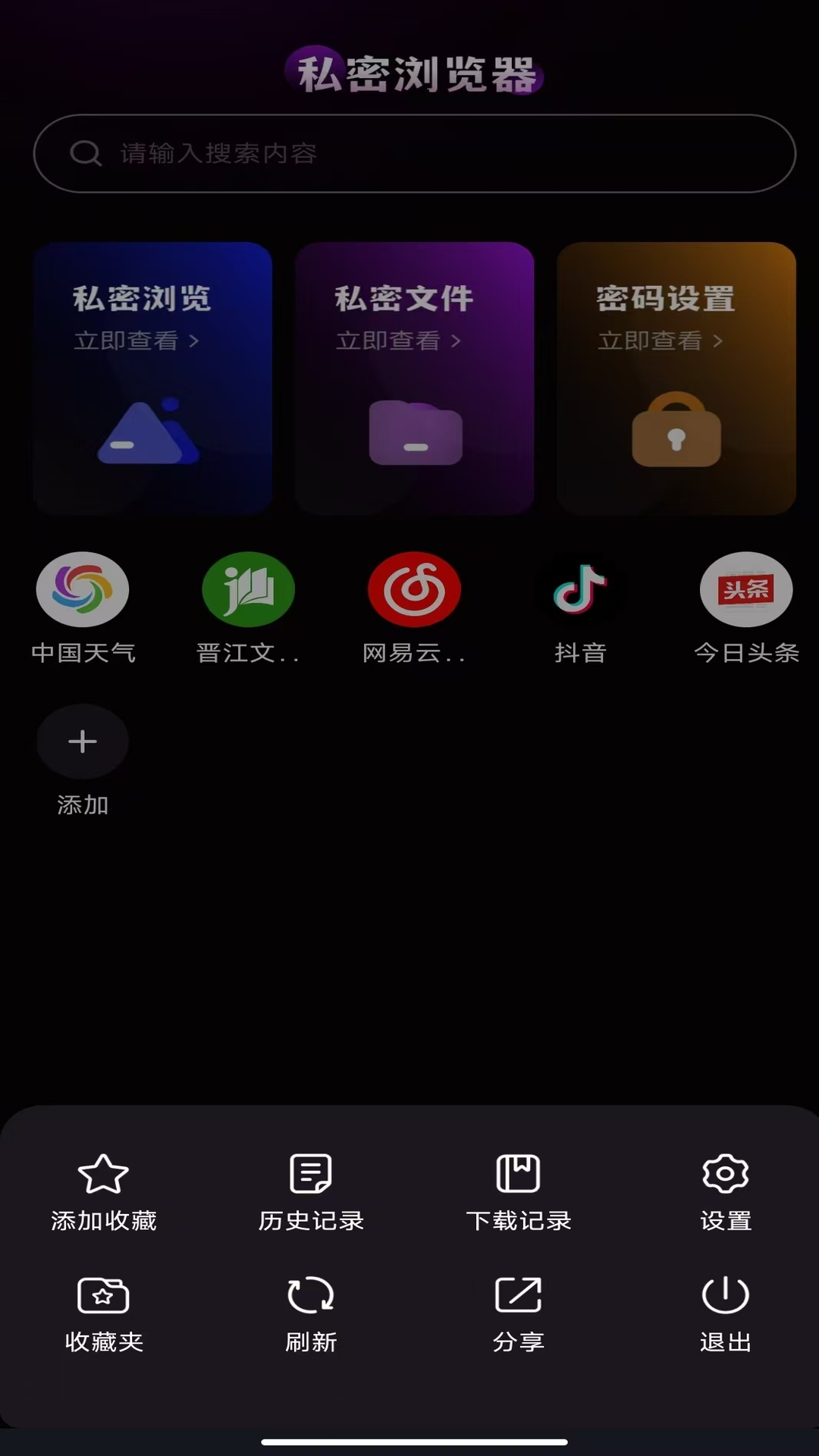819x1456 pixels.
Task: Click the search input field
Action: click(x=414, y=153)
